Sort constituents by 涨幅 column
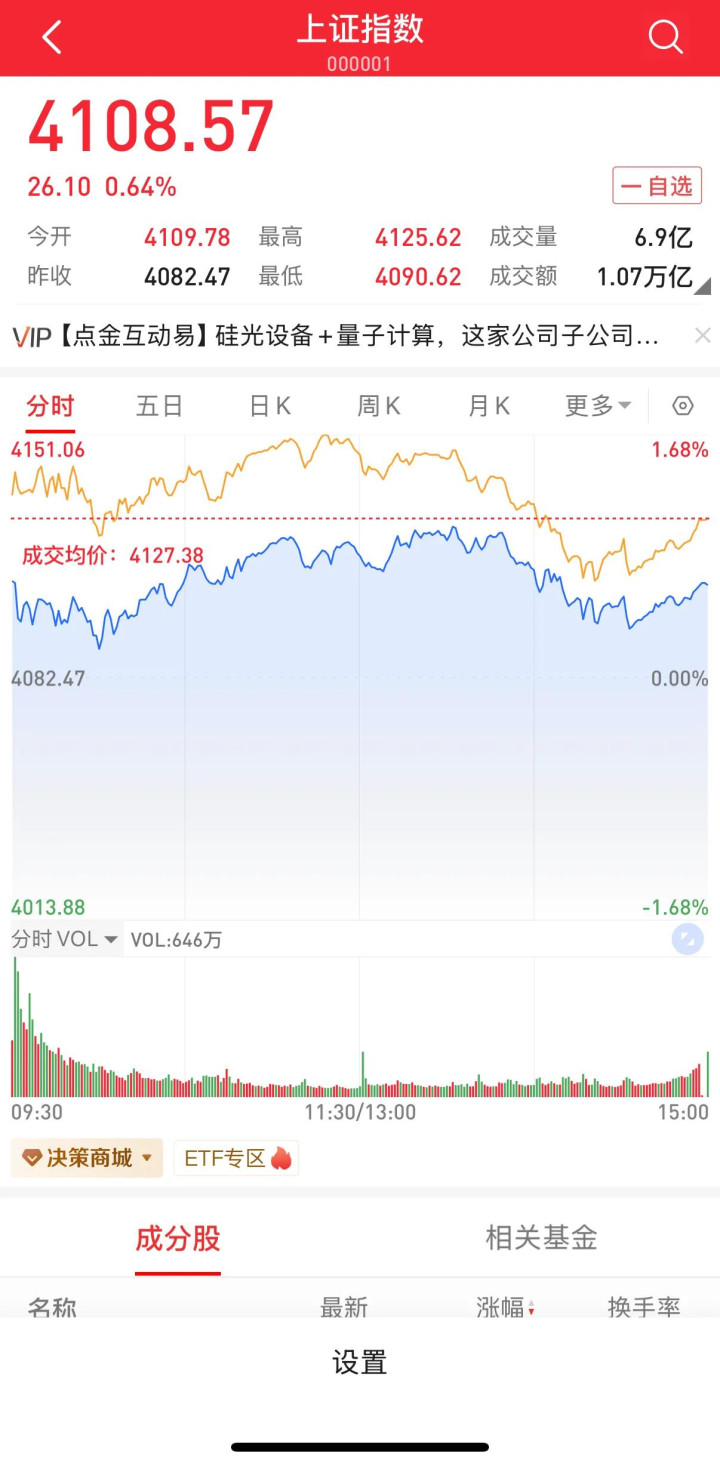The height and width of the screenshot is (1466, 720). click(505, 1307)
